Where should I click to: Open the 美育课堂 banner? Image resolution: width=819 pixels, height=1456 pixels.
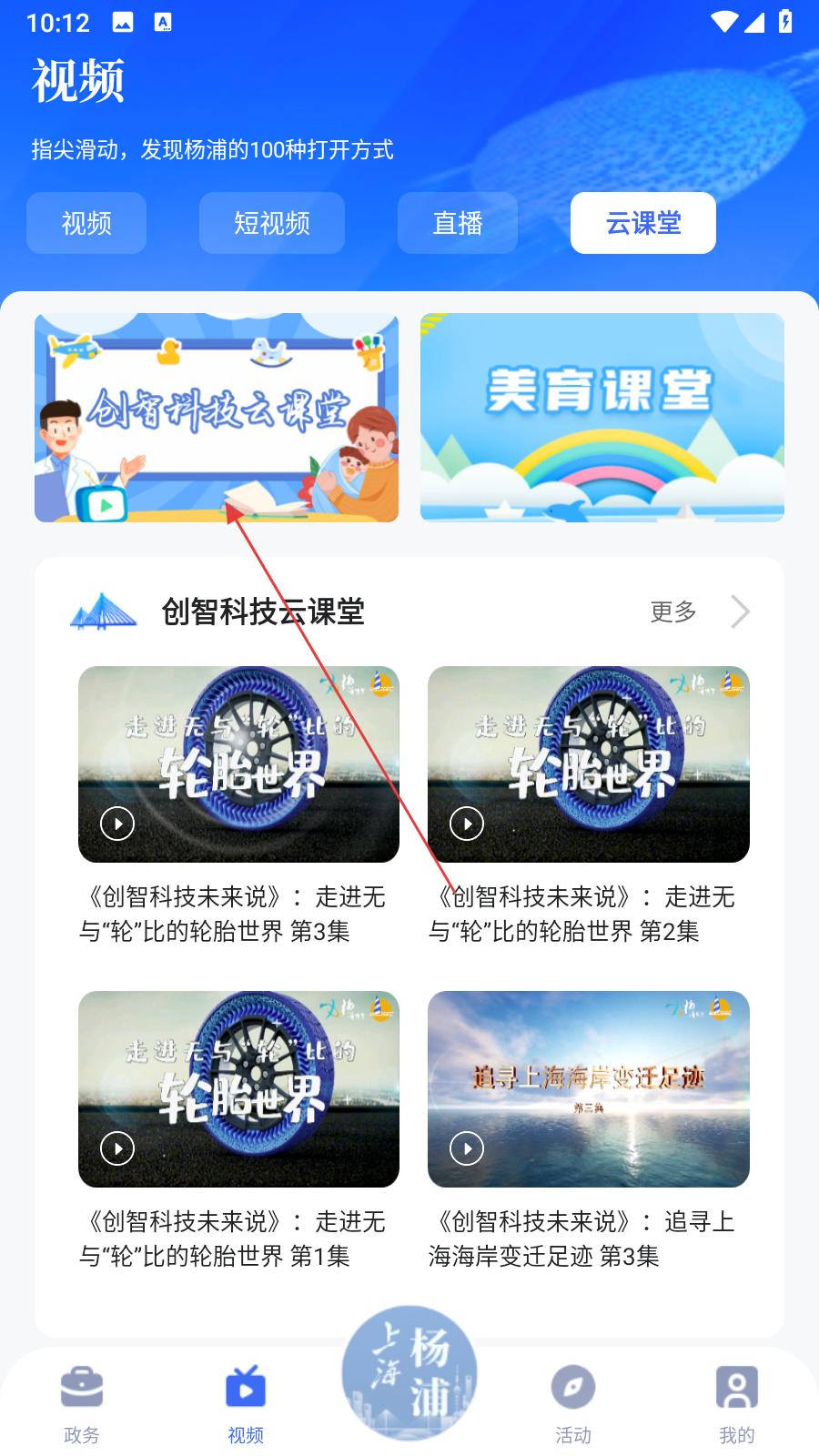(602, 418)
